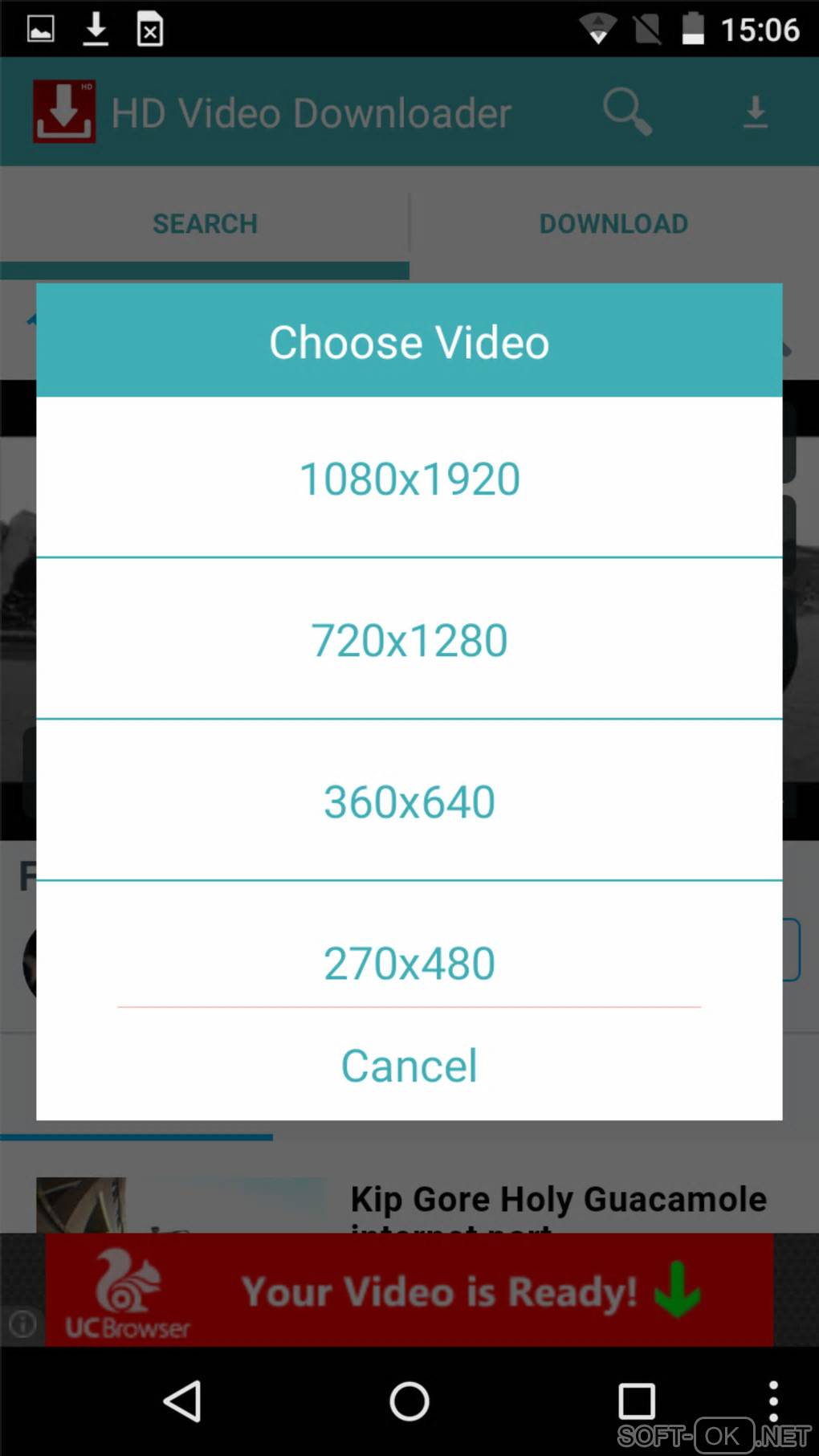Open the UC Browser ad banner
Image resolution: width=819 pixels, height=1456 pixels.
pyautogui.click(x=409, y=1290)
